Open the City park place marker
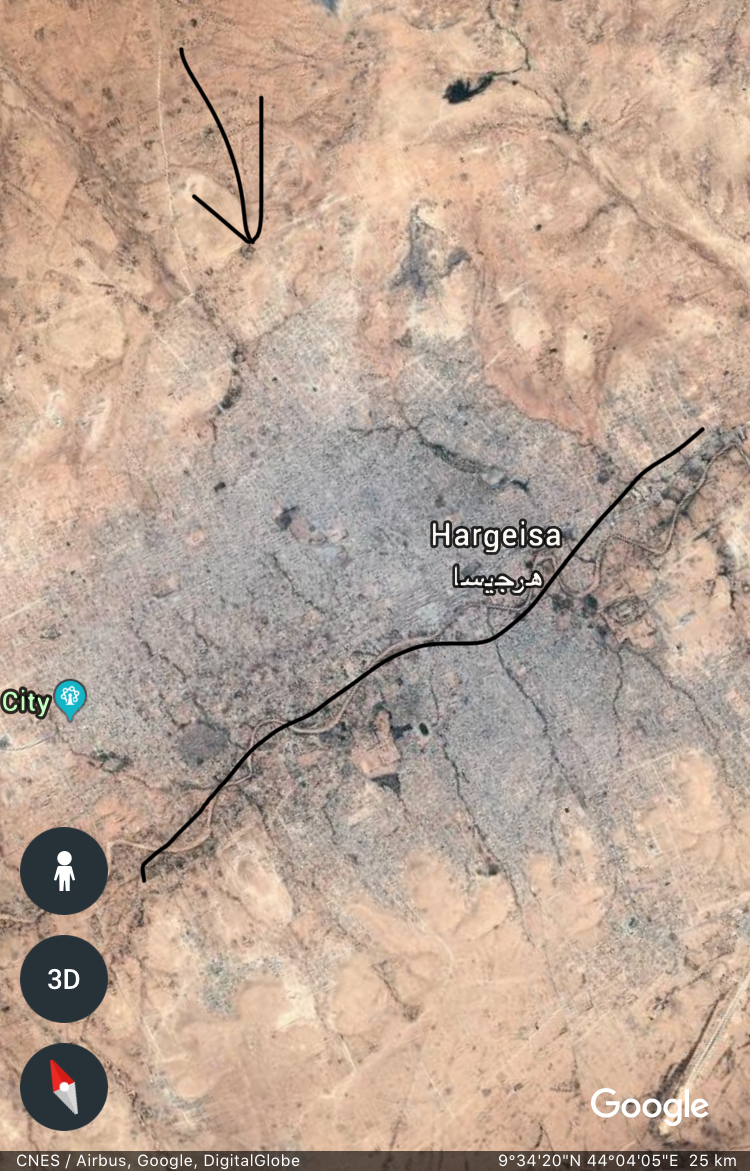This screenshot has height=1171, width=750. (70, 699)
